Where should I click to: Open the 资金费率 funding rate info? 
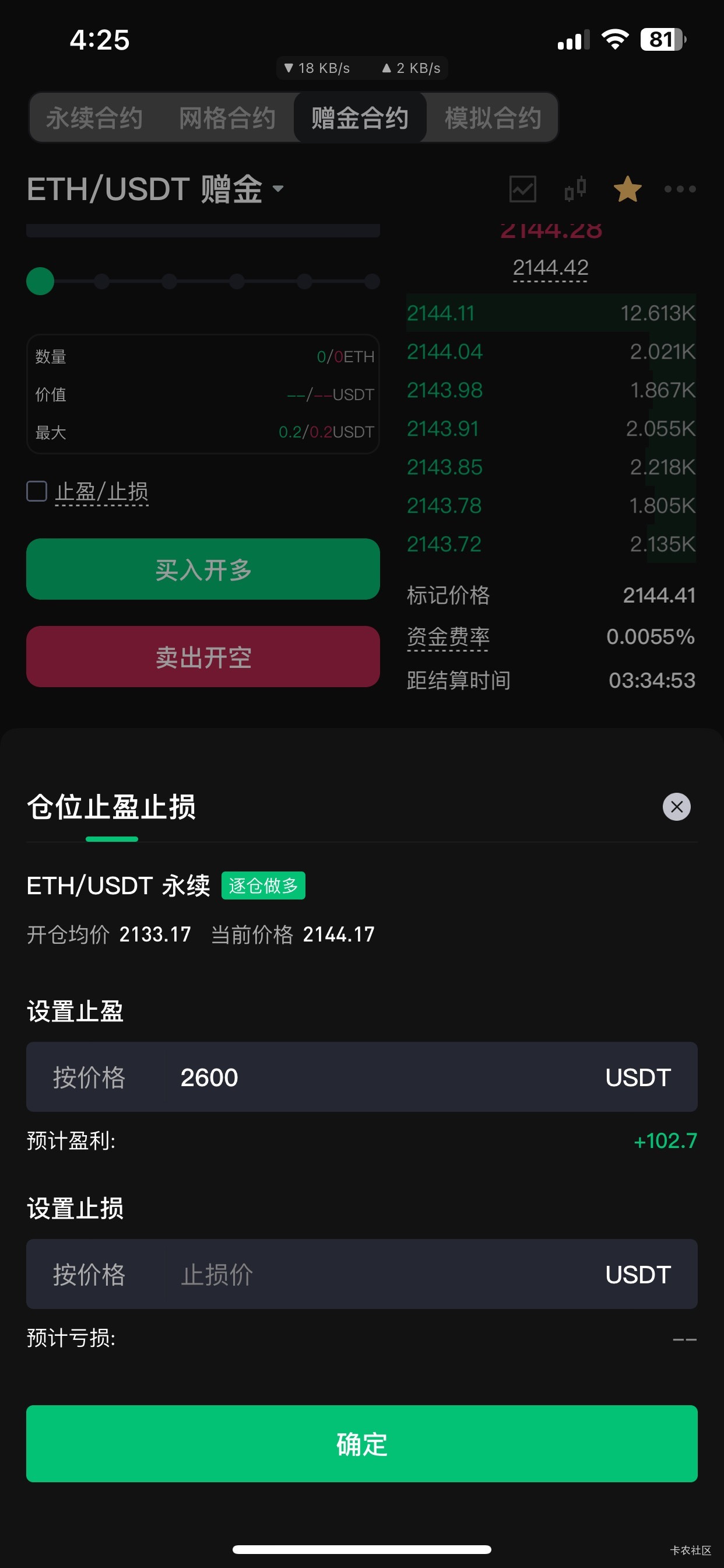click(x=448, y=636)
